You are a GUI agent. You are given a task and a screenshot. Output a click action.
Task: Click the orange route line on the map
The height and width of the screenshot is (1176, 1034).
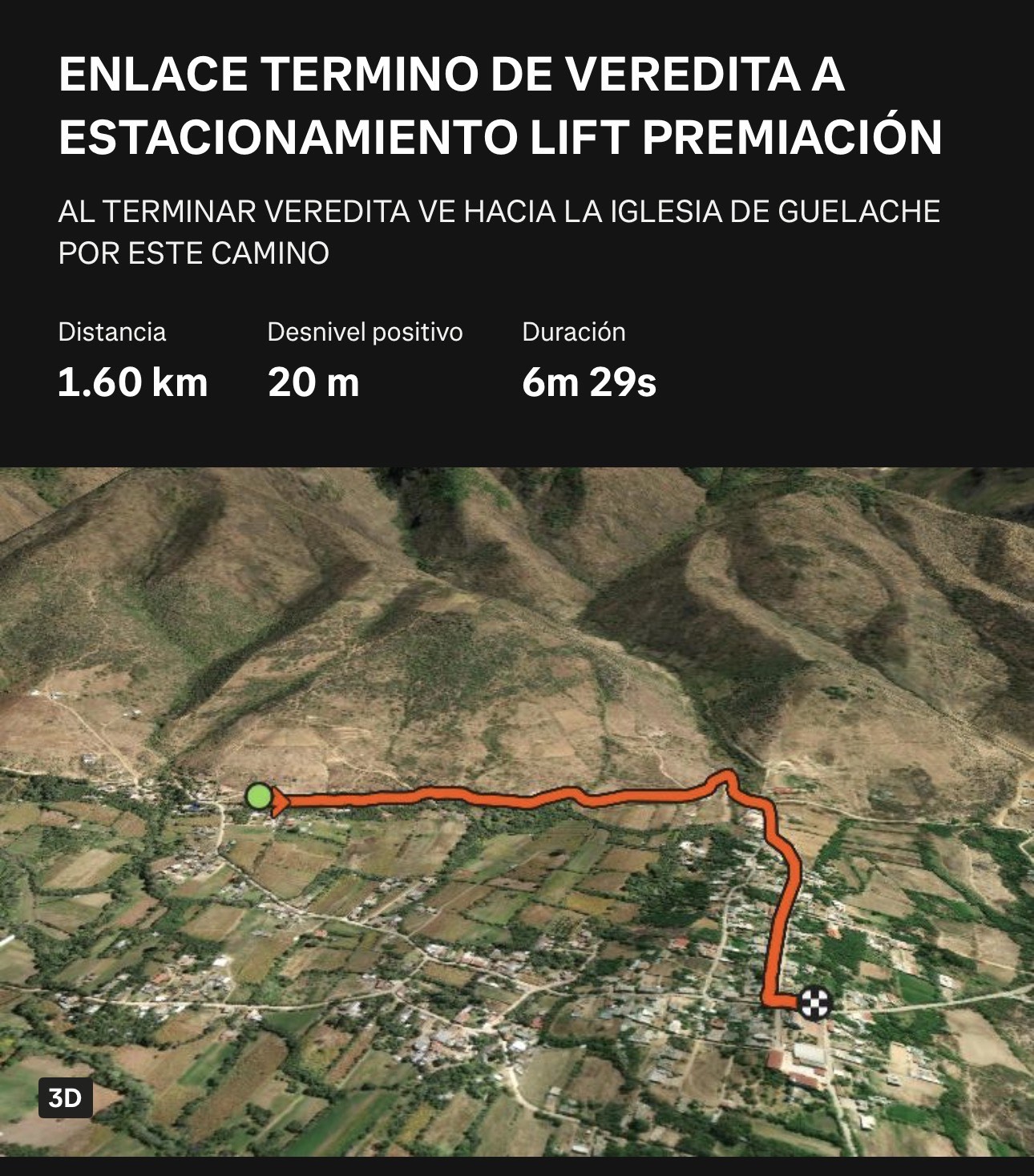(481, 798)
